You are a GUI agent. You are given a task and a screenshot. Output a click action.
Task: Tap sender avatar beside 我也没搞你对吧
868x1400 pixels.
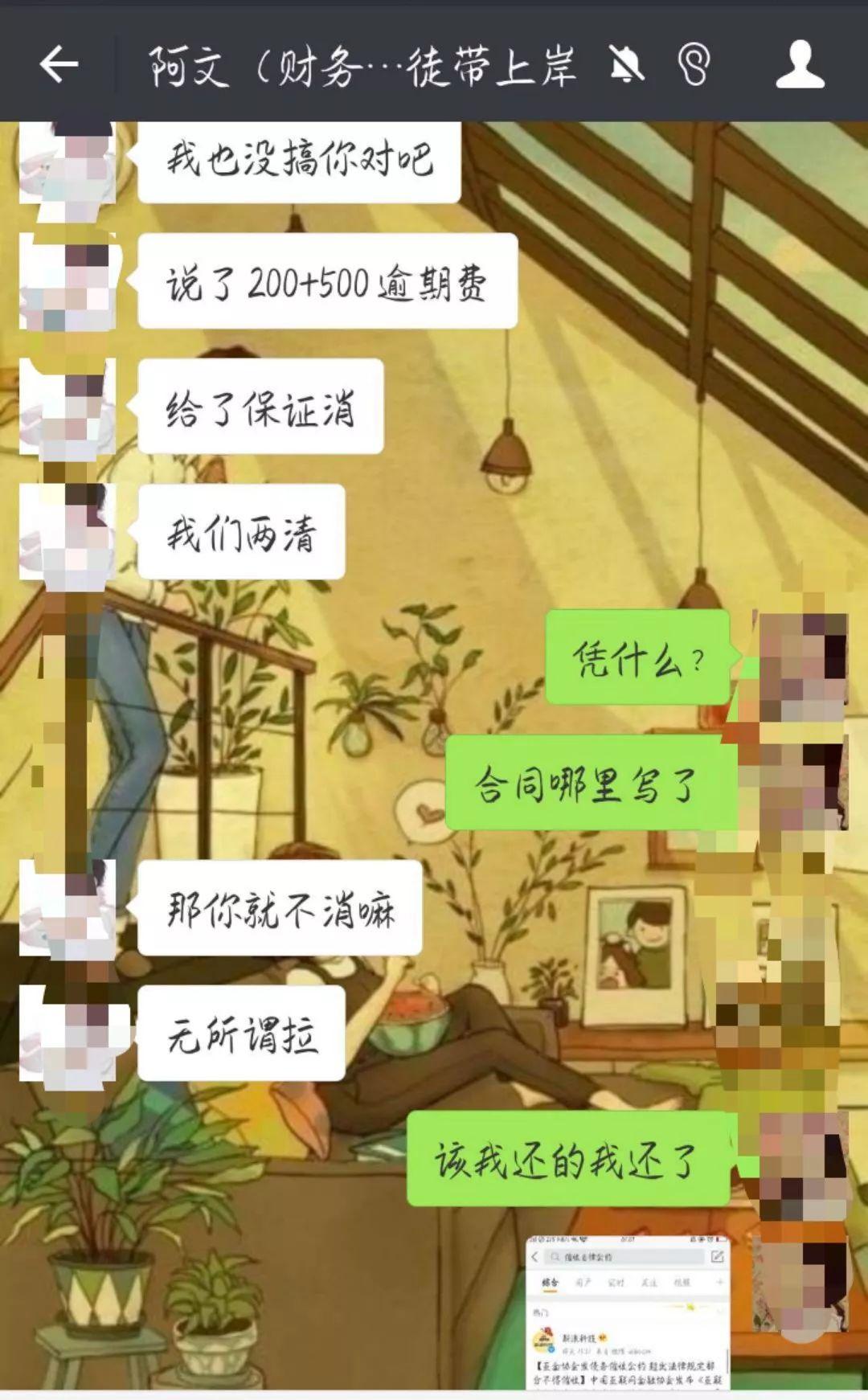(68, 165)
